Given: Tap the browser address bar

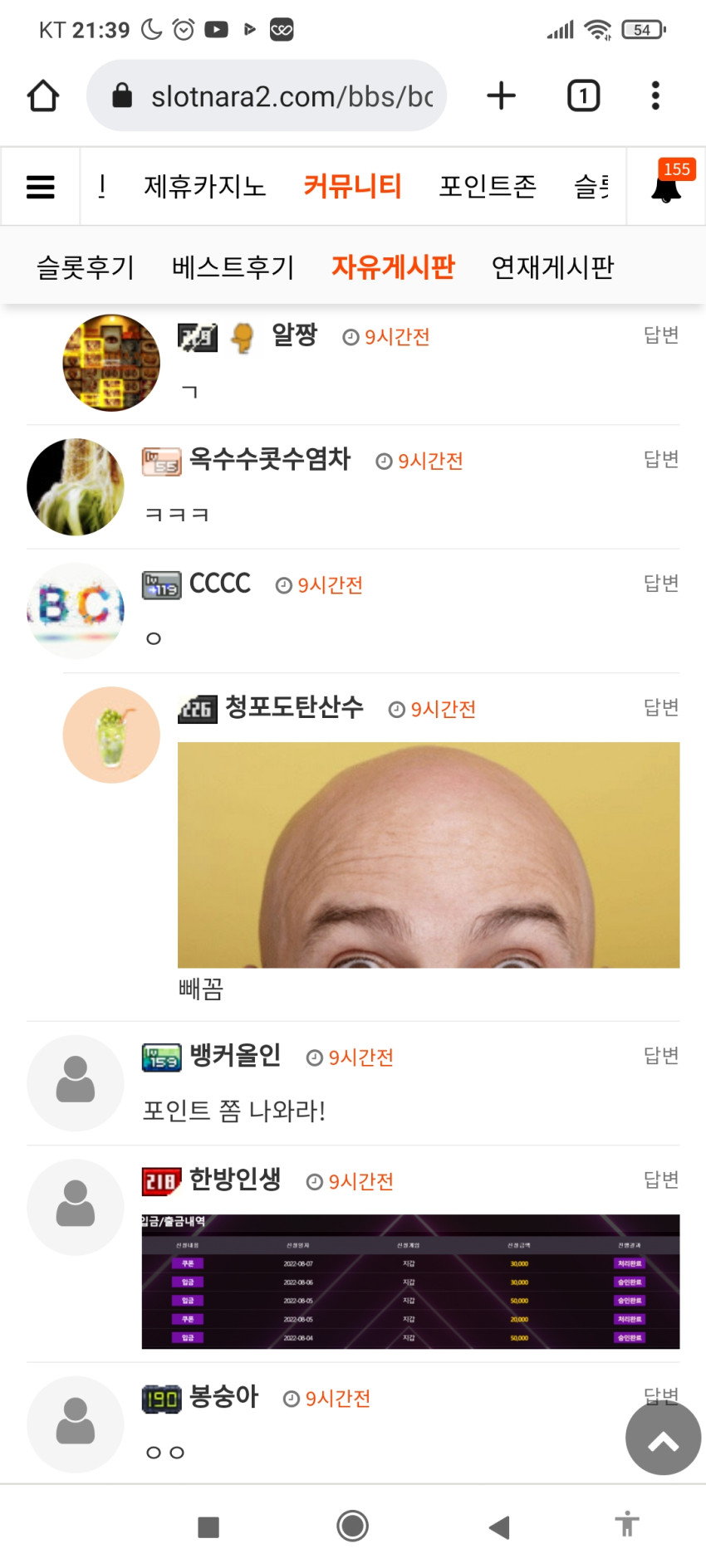Looking at the screenshot, I should [x=267, y=95].
